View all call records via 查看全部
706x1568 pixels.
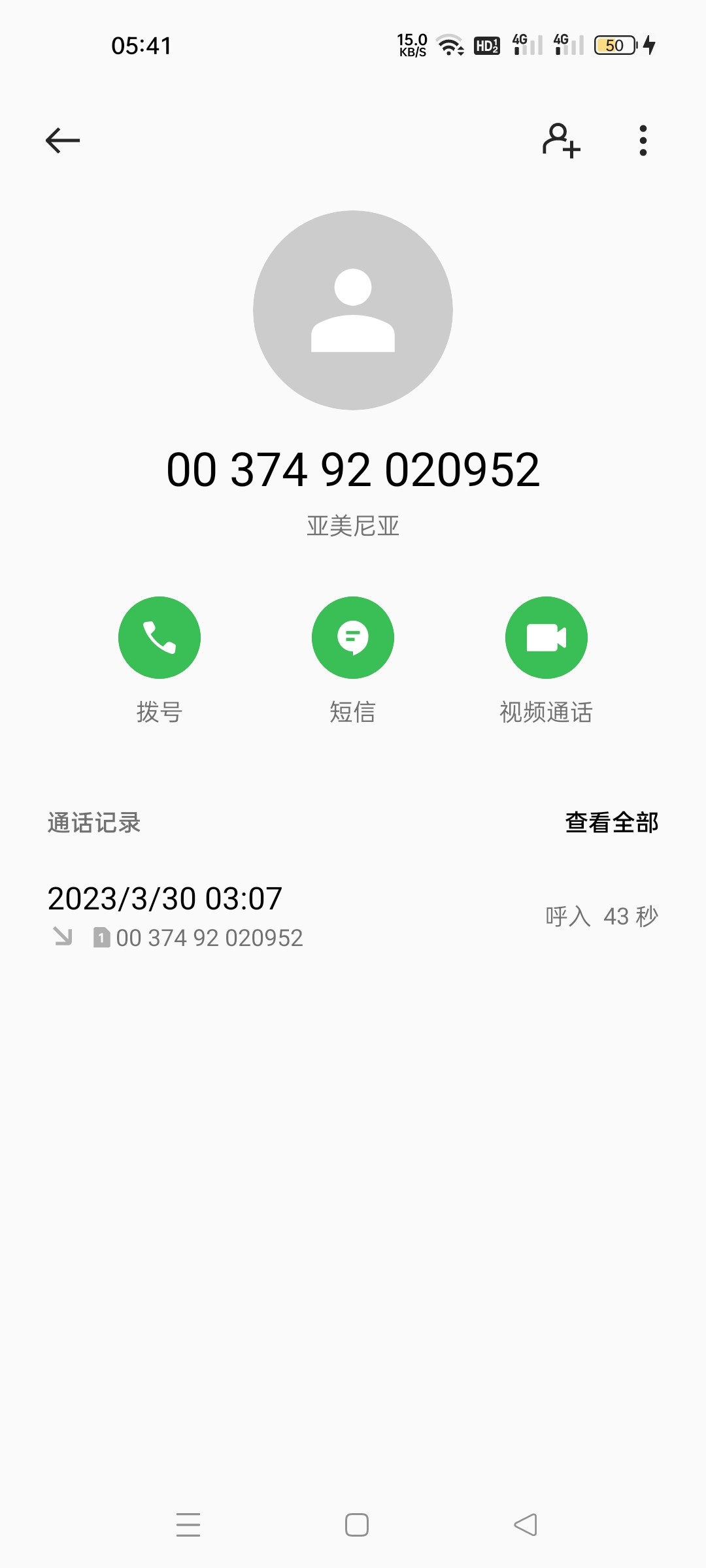tap(611, 823)
